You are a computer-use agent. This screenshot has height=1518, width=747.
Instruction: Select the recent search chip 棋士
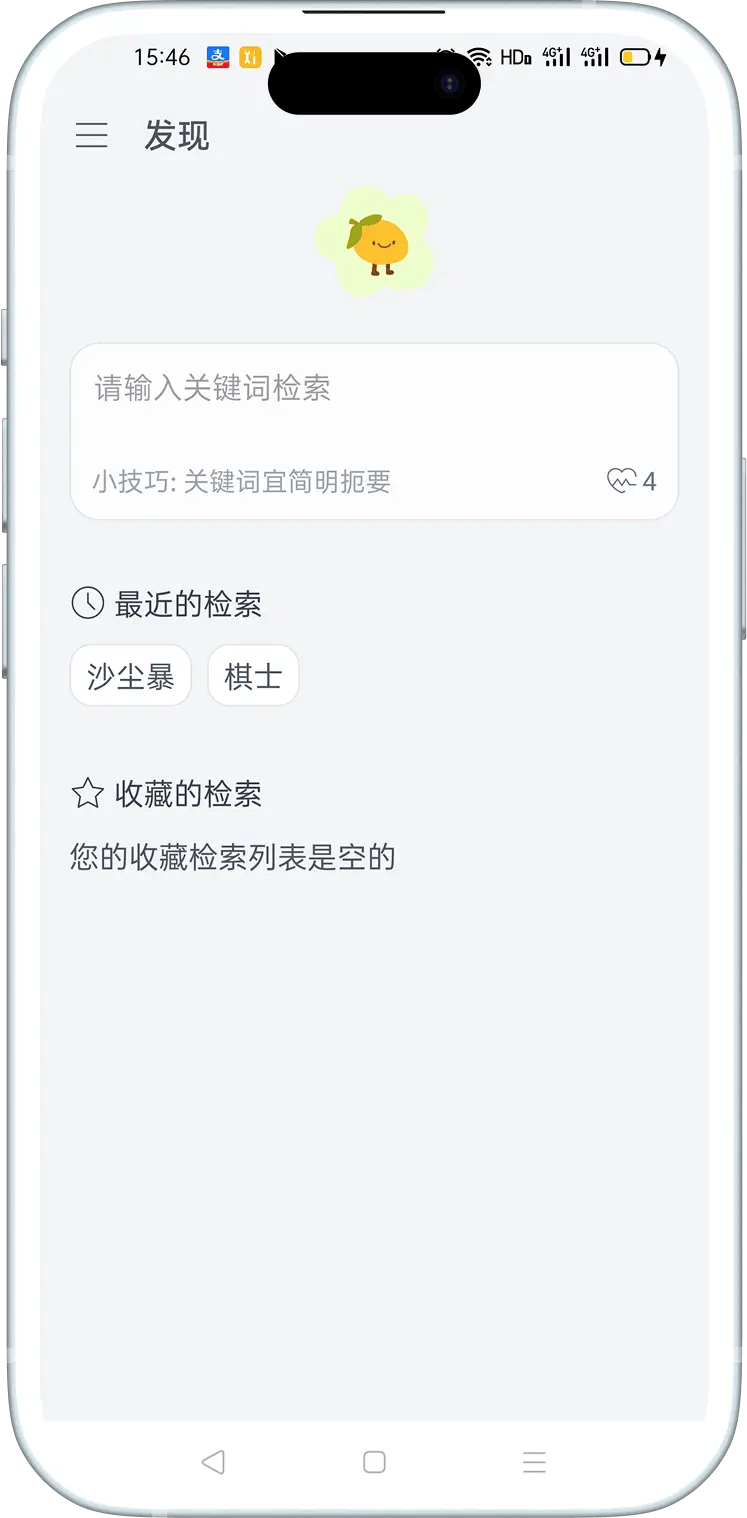point(253,677)
